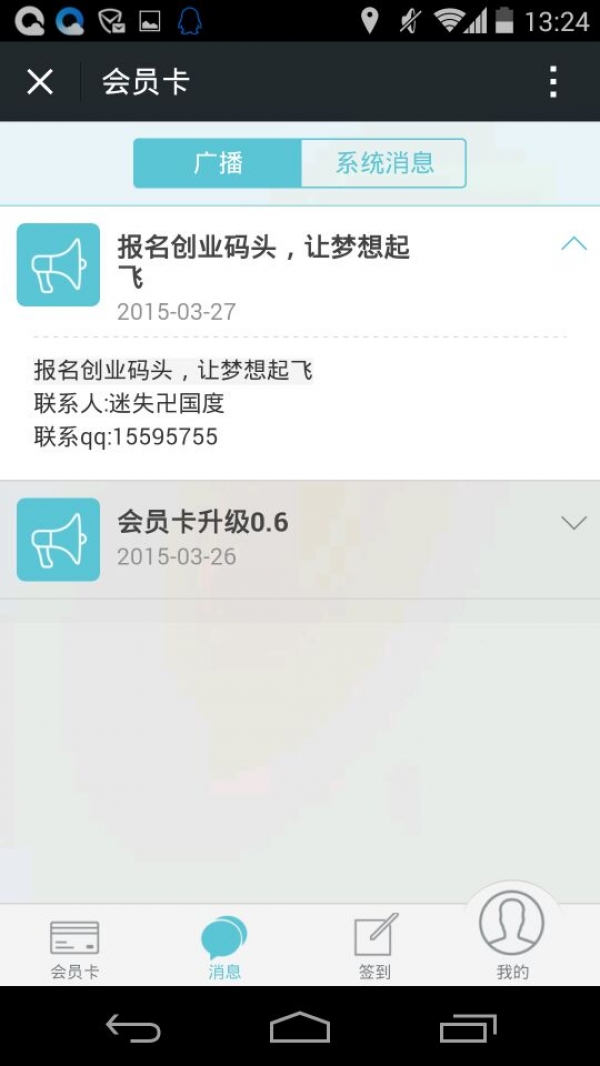Open the 我的 profile tab

pyautogui.click(x=512, y=936)
